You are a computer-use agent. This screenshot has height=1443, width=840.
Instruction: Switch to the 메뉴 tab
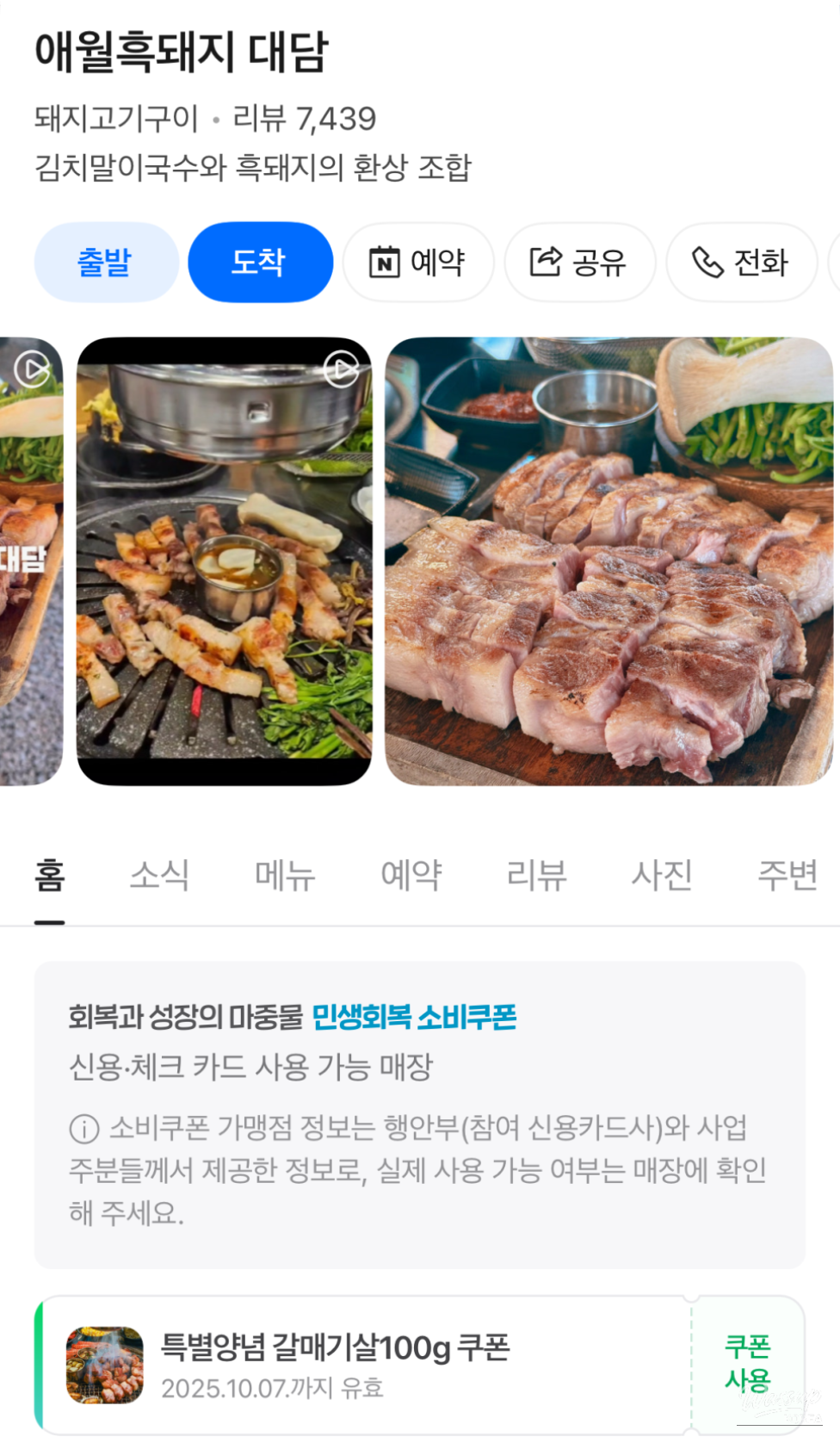click(285, 876)
